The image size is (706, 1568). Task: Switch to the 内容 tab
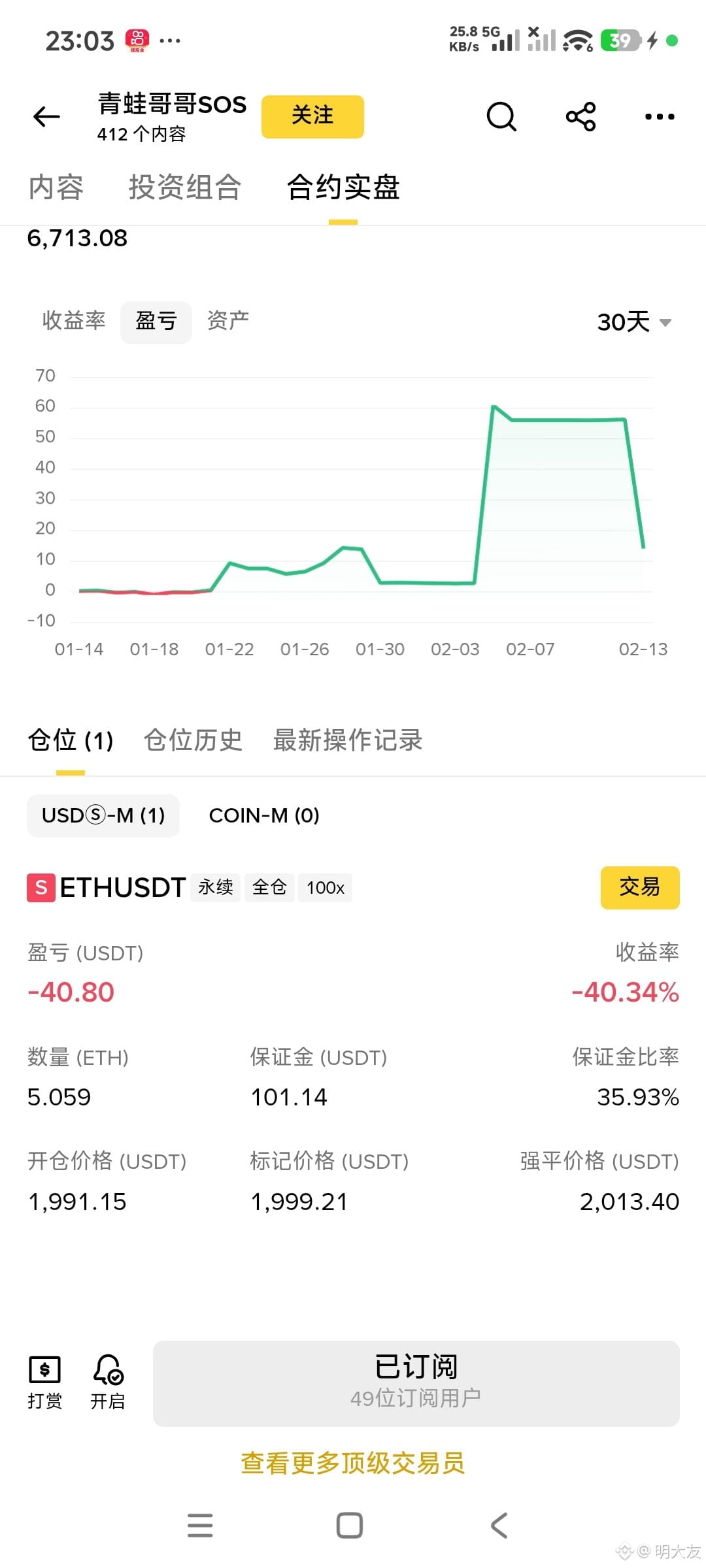(56, 188)
